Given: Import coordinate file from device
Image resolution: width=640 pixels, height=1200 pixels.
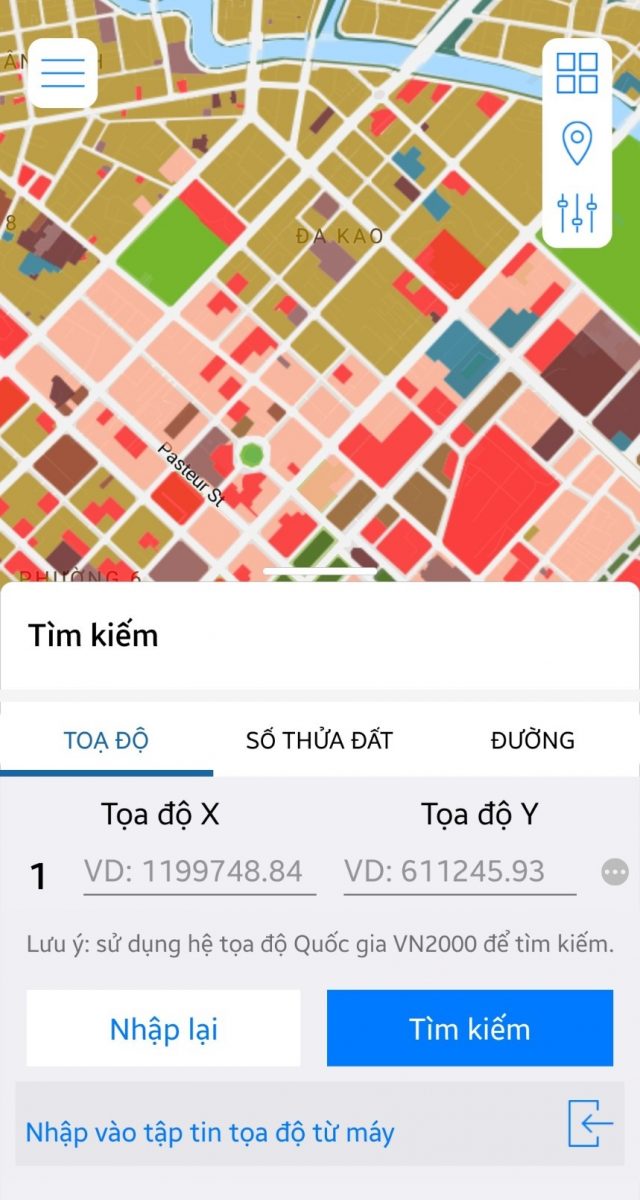Looking at the screenshot, I should point(210,1133).
